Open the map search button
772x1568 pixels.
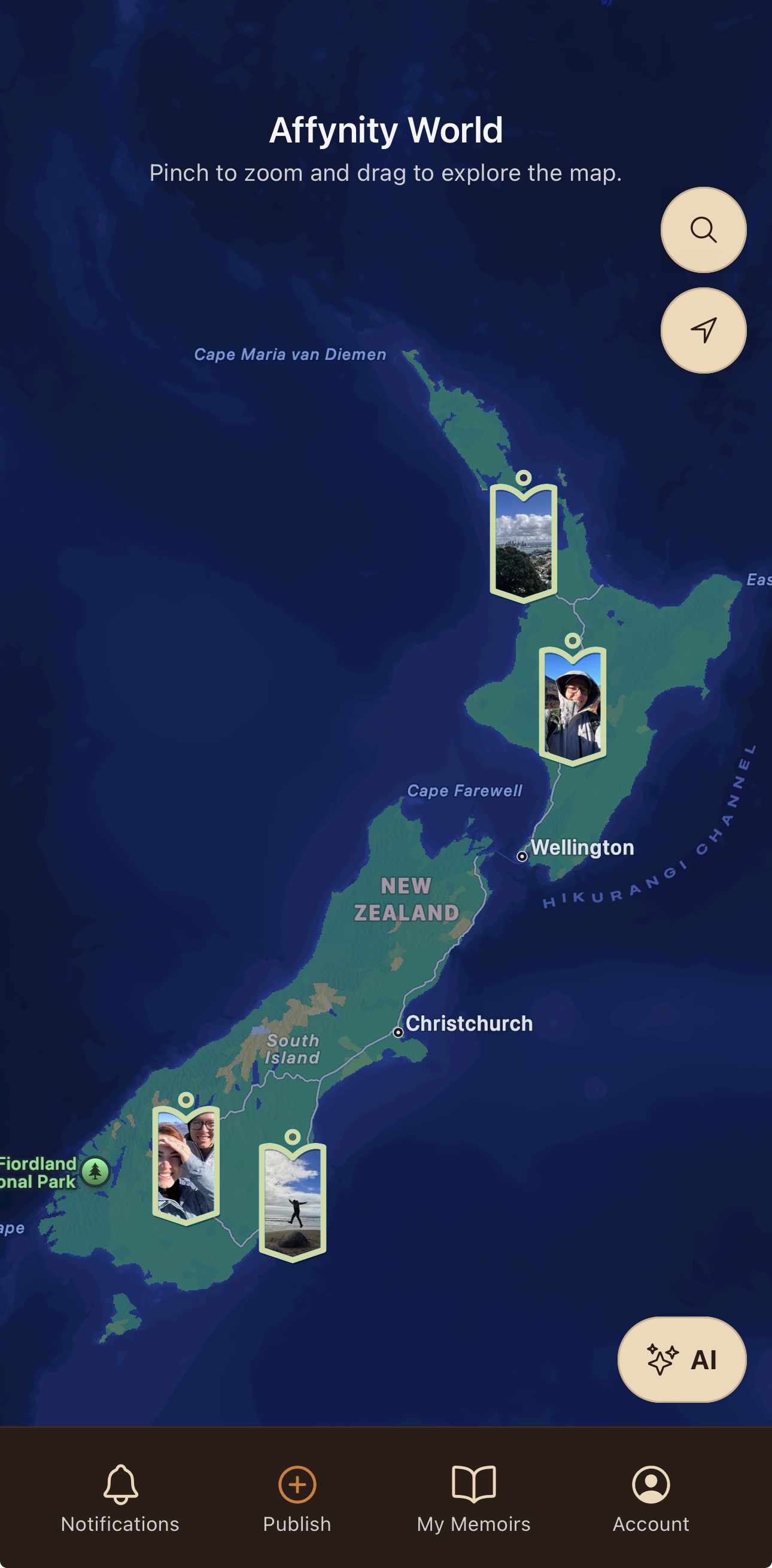(x=703, y=230)
